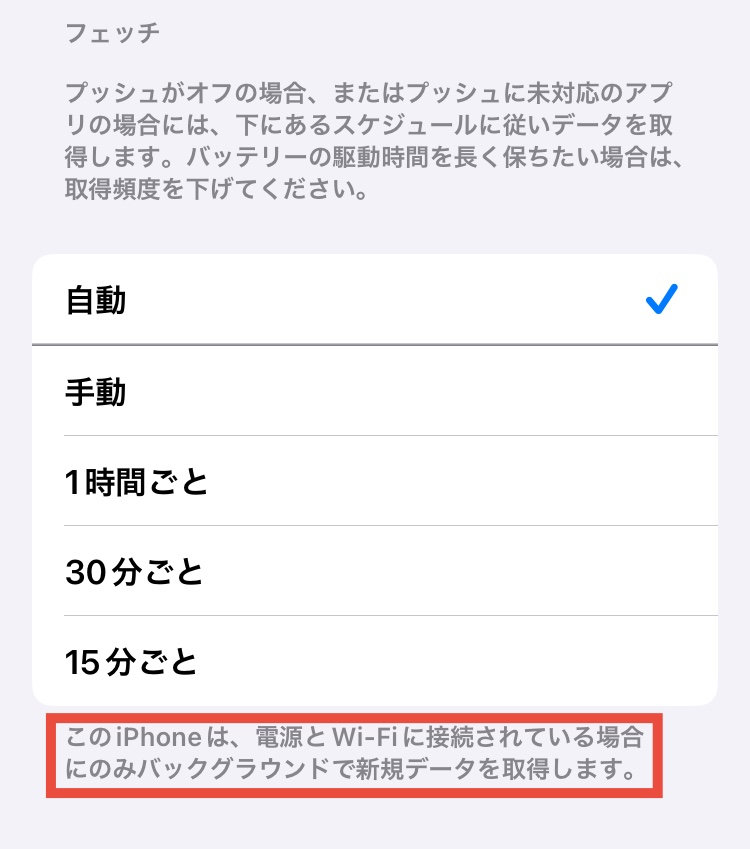Set fetch to 1時間ごと
Viewport: 750px width, 849px height.
click(375, 481)
